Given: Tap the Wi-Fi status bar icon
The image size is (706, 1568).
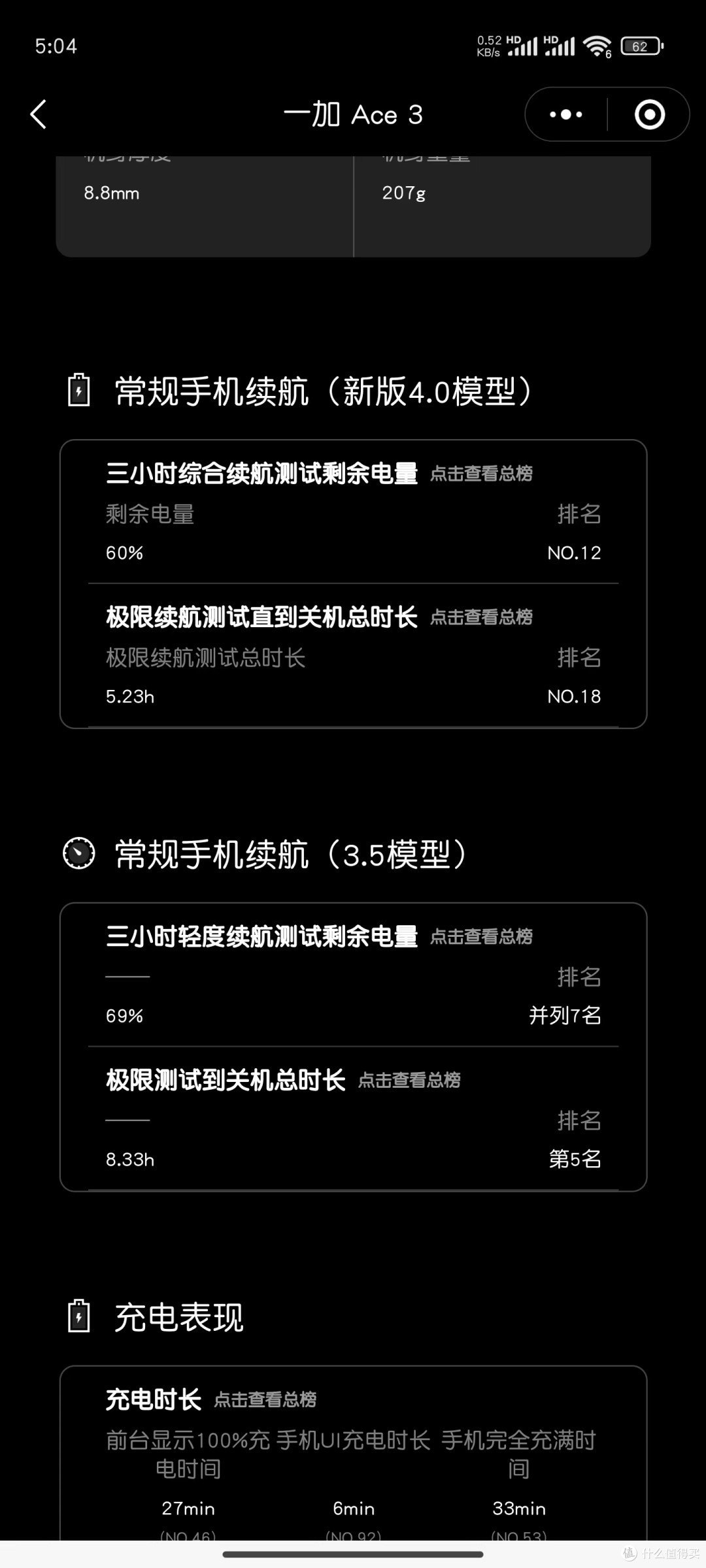Looking at the screenshot, I should coord(596,46).
